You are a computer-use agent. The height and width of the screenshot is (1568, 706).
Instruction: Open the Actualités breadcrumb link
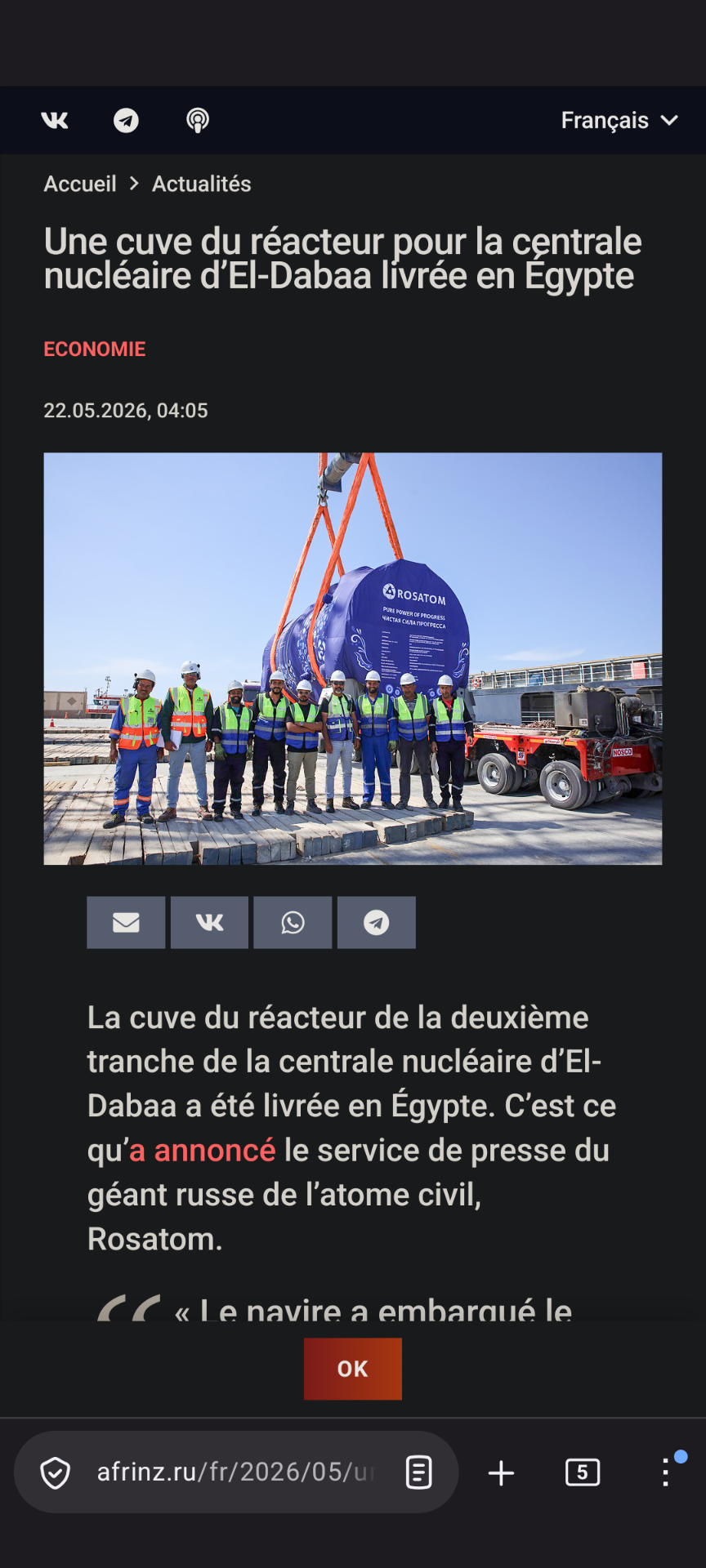pos(201,184)
